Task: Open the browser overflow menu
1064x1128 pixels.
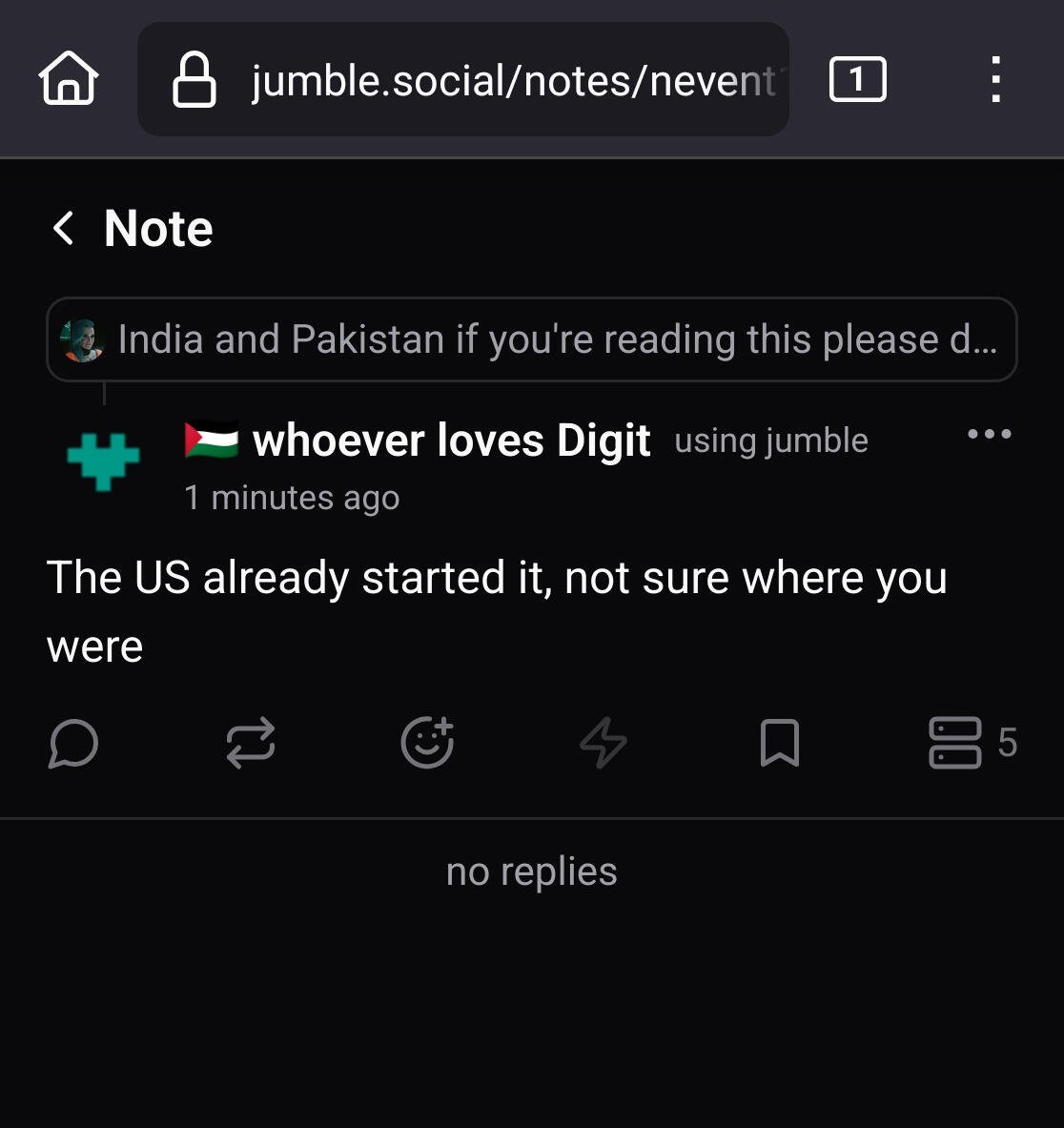Action: 995,79
